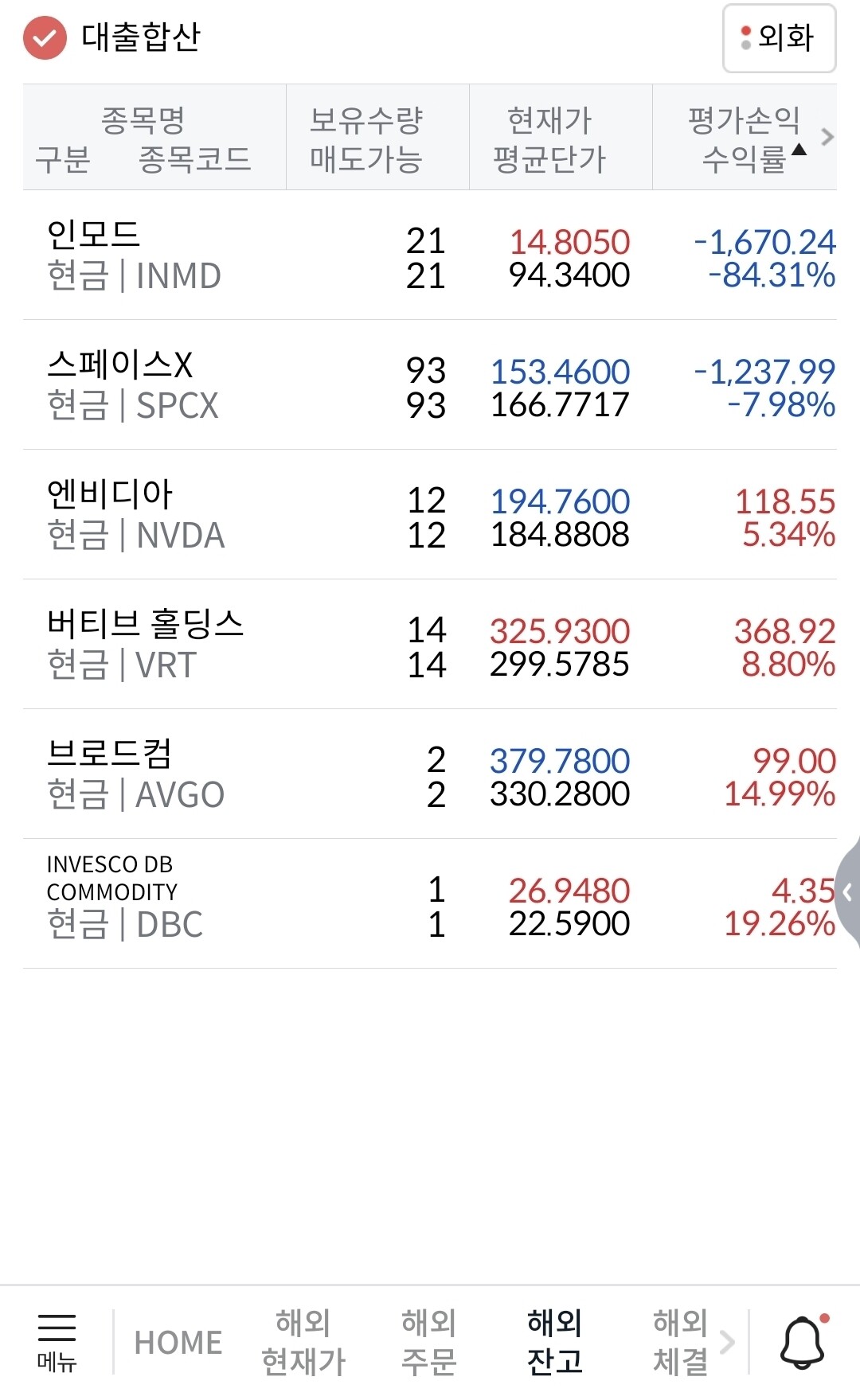
Task: Tap the 외화 currency button
Action: [779, 37]
